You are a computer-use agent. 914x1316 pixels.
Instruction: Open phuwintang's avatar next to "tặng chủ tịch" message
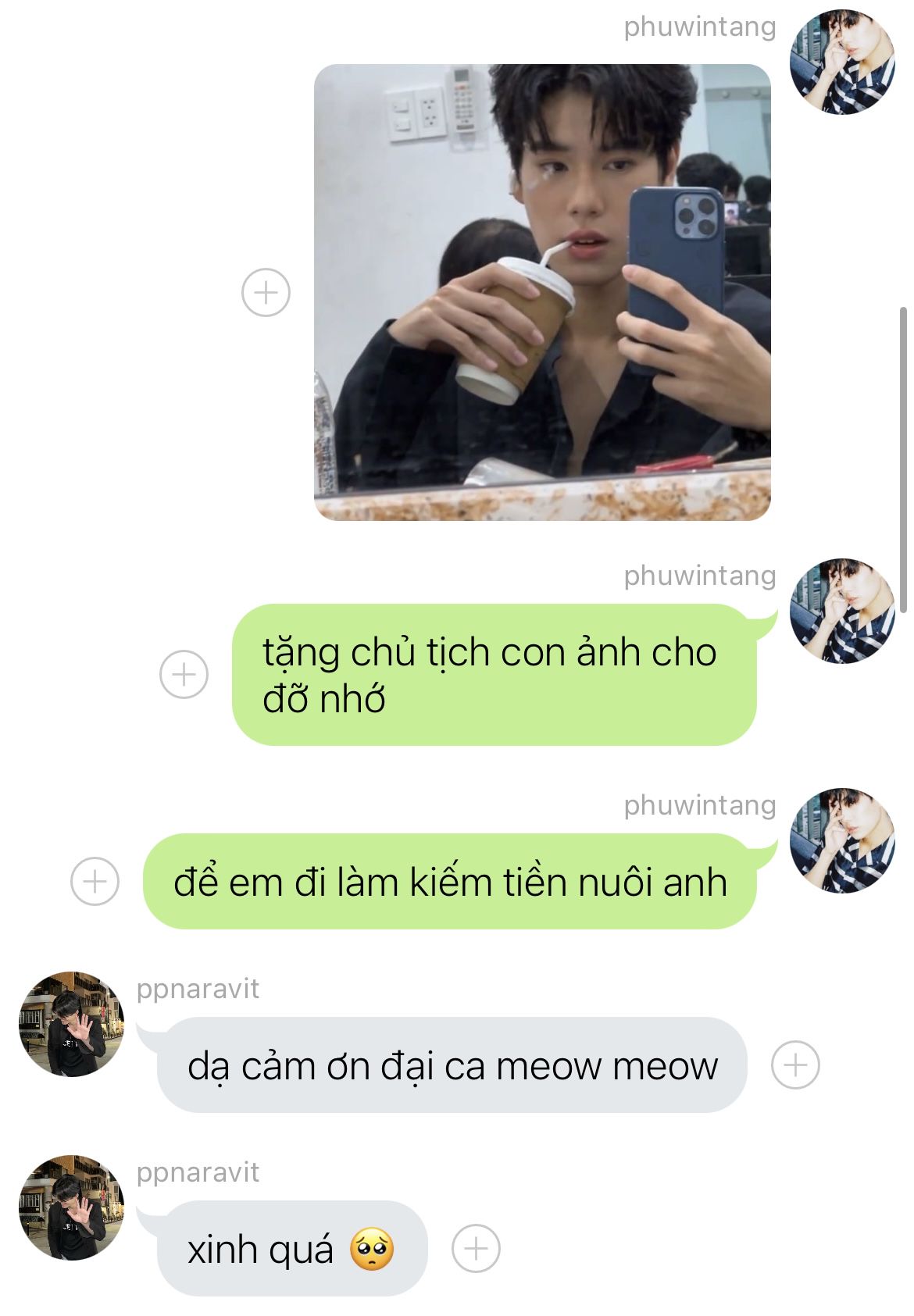842,611
